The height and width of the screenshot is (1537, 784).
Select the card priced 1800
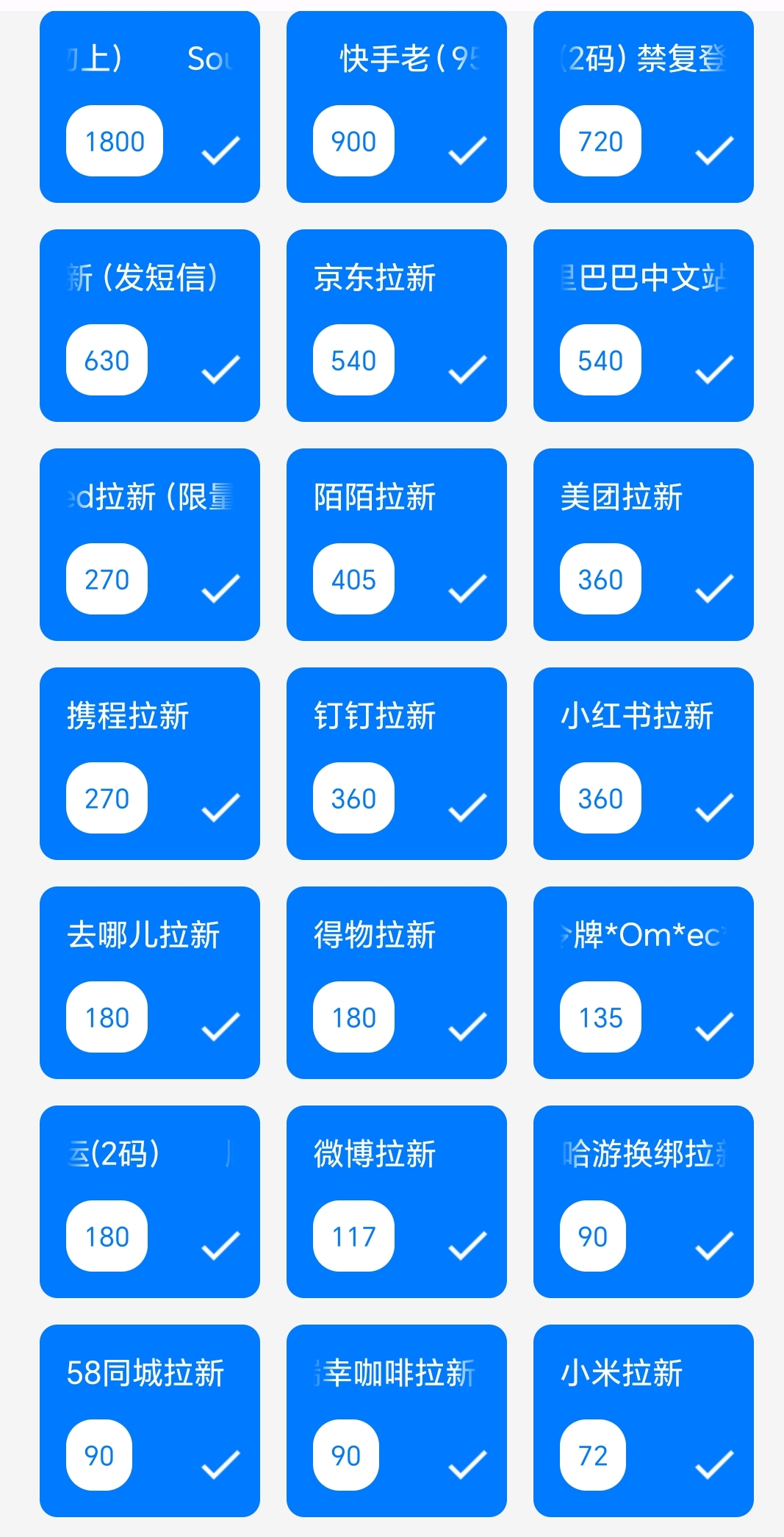tap(149, 106)
